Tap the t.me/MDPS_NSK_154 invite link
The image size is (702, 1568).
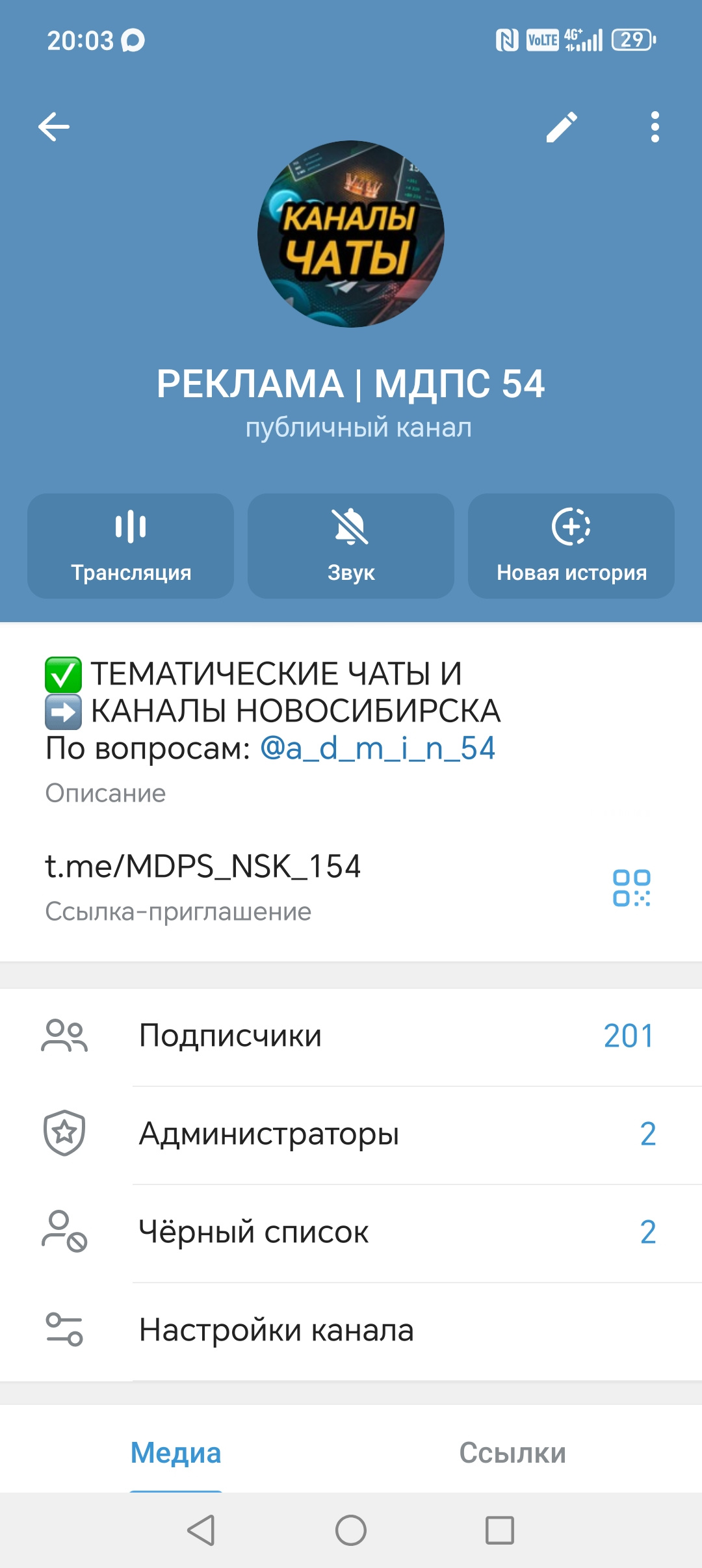point(203,867)
